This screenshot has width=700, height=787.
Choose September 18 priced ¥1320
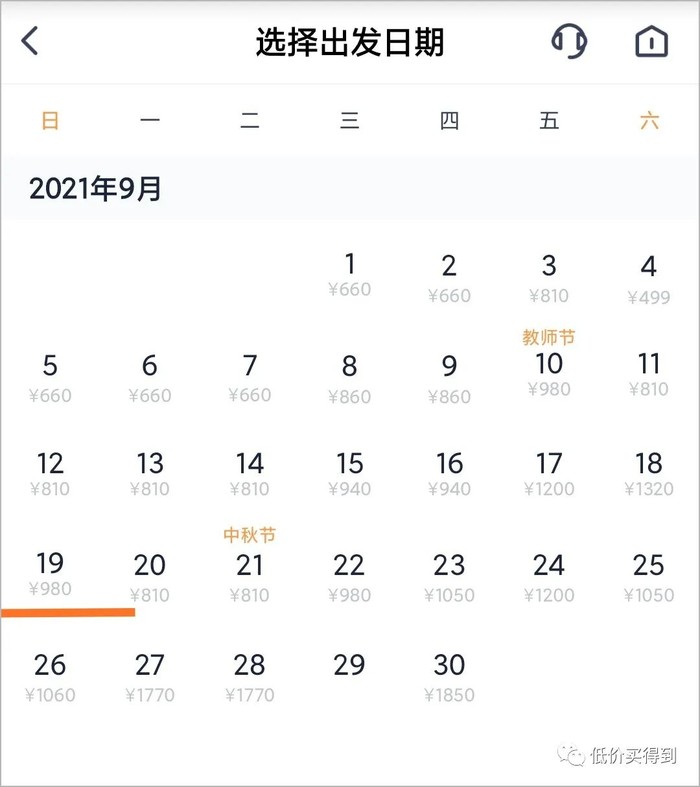pyautogui.click(x=649, y=474)
